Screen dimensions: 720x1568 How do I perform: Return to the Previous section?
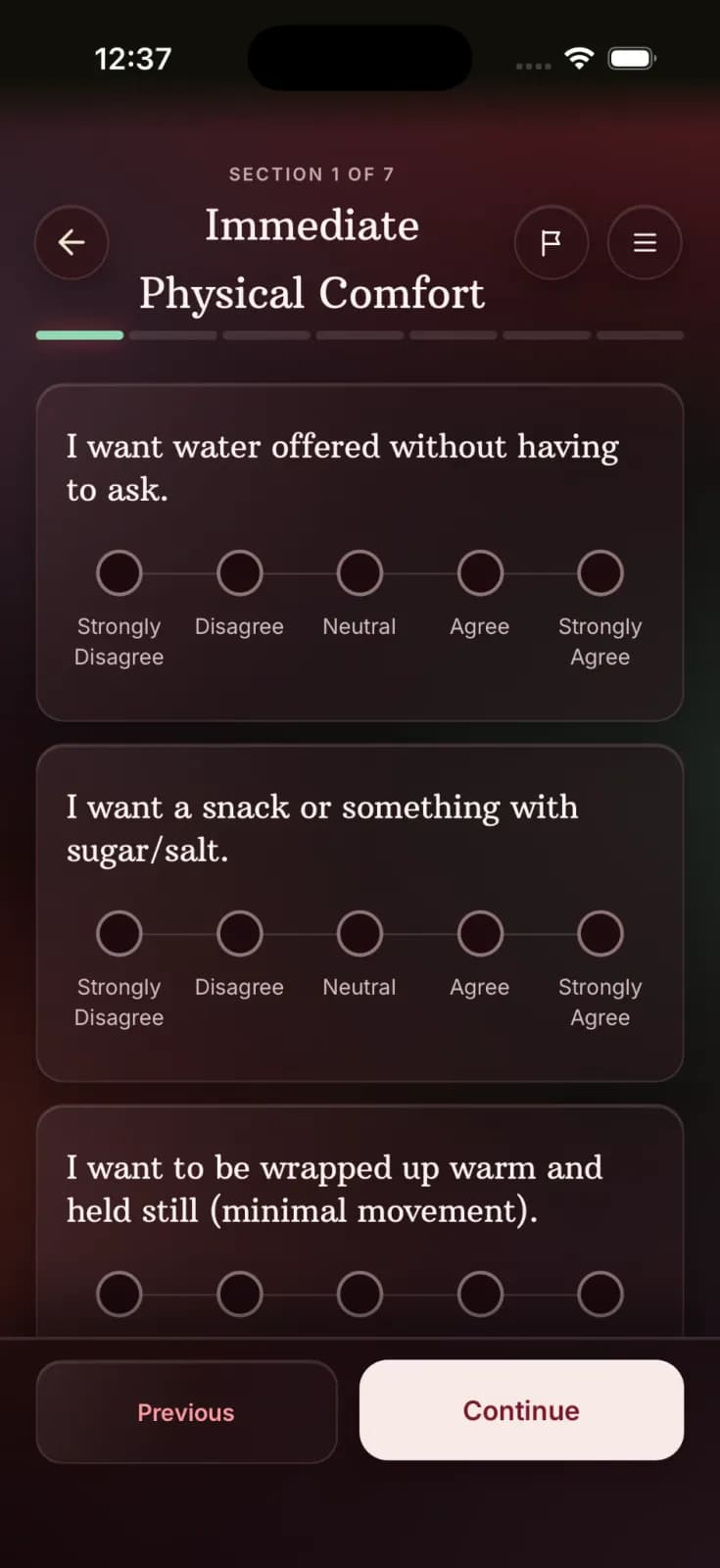186,1411
